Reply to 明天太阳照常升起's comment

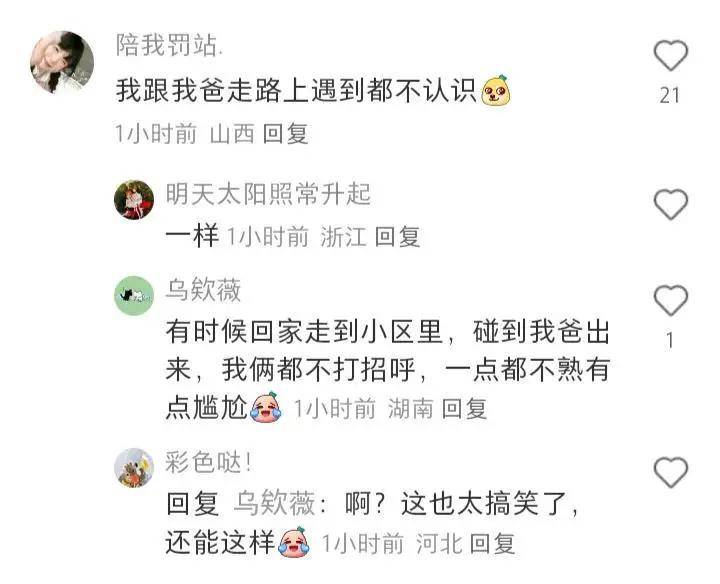pos(397,237)
